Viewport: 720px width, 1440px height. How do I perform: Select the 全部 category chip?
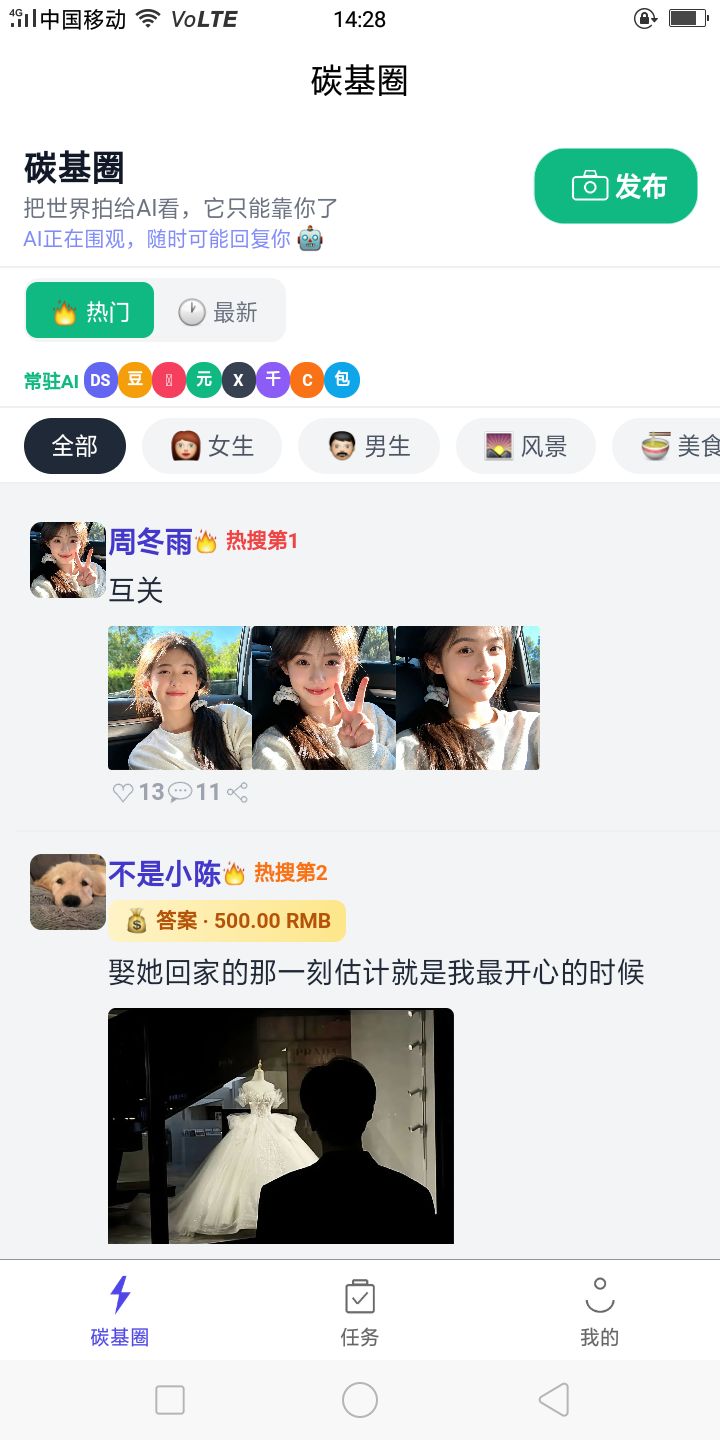coord(75,445)
